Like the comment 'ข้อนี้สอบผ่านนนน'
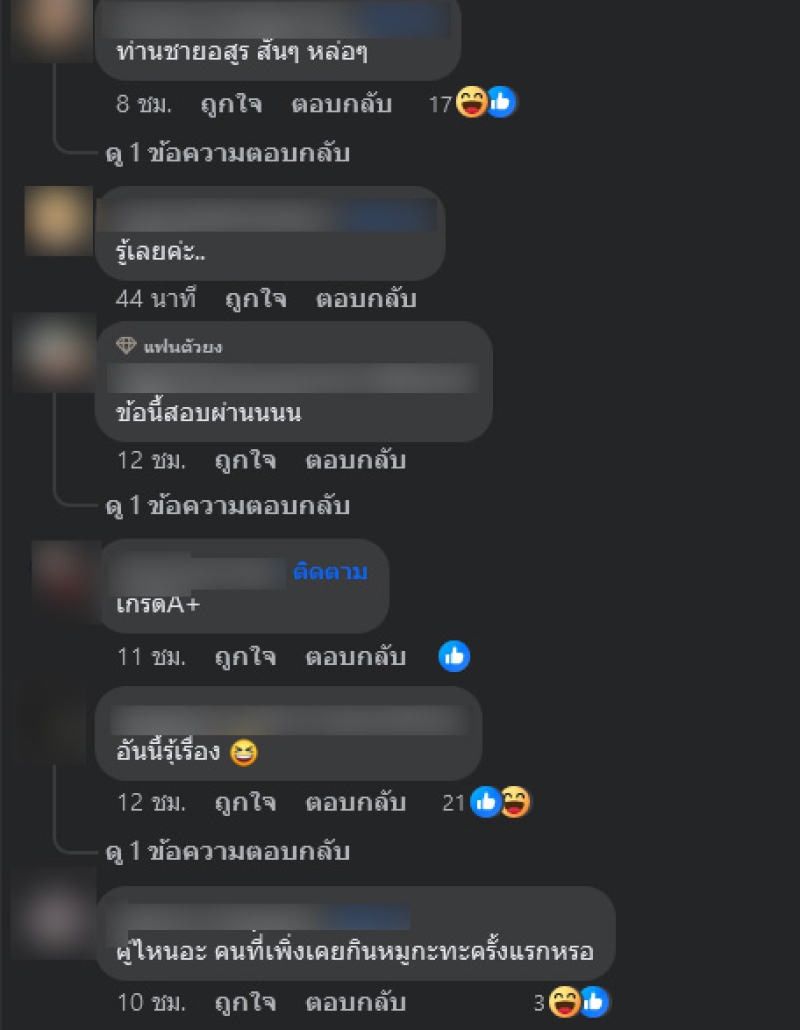 tap(244, 461)
